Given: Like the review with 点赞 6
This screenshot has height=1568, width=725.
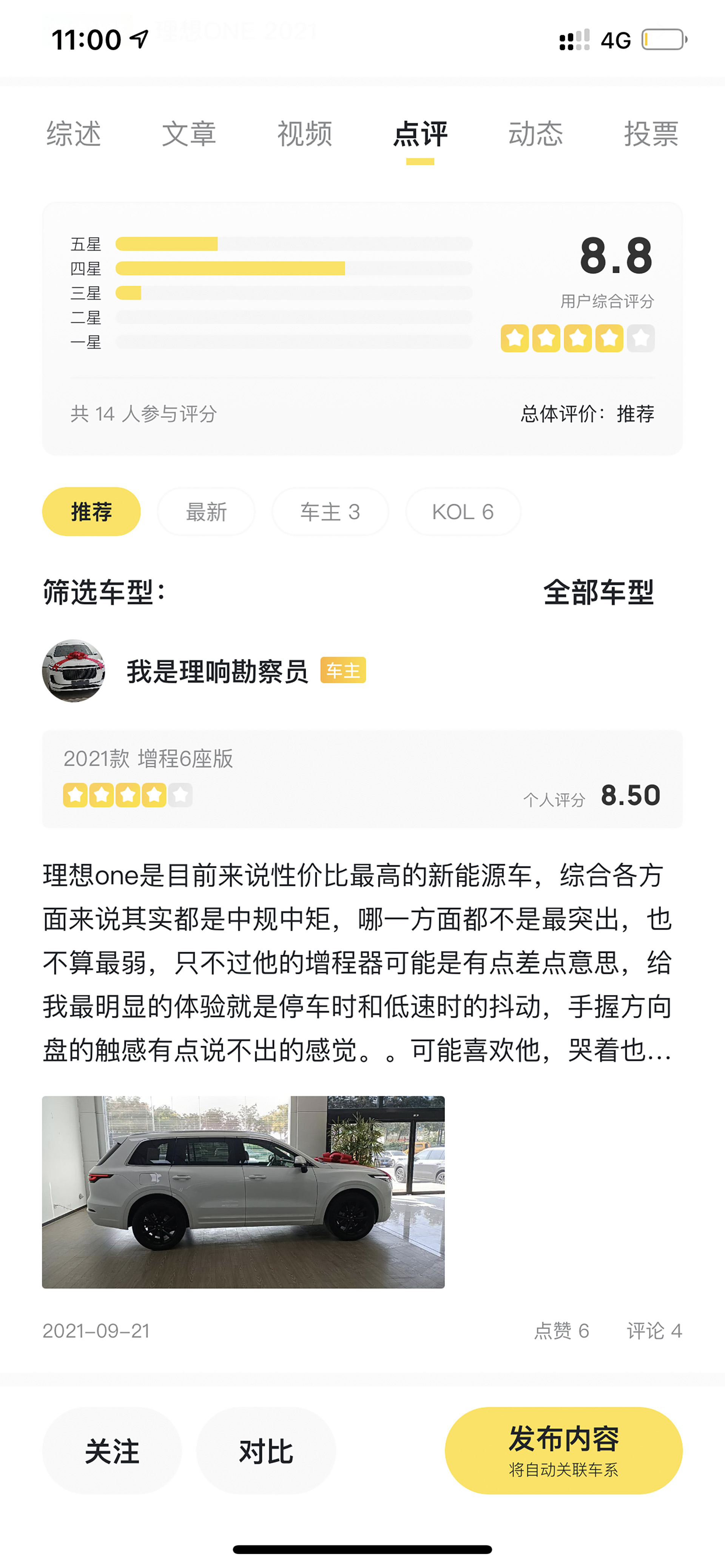Looking at the screenshot, I should pyautogui.click(x=562, y=1331).
